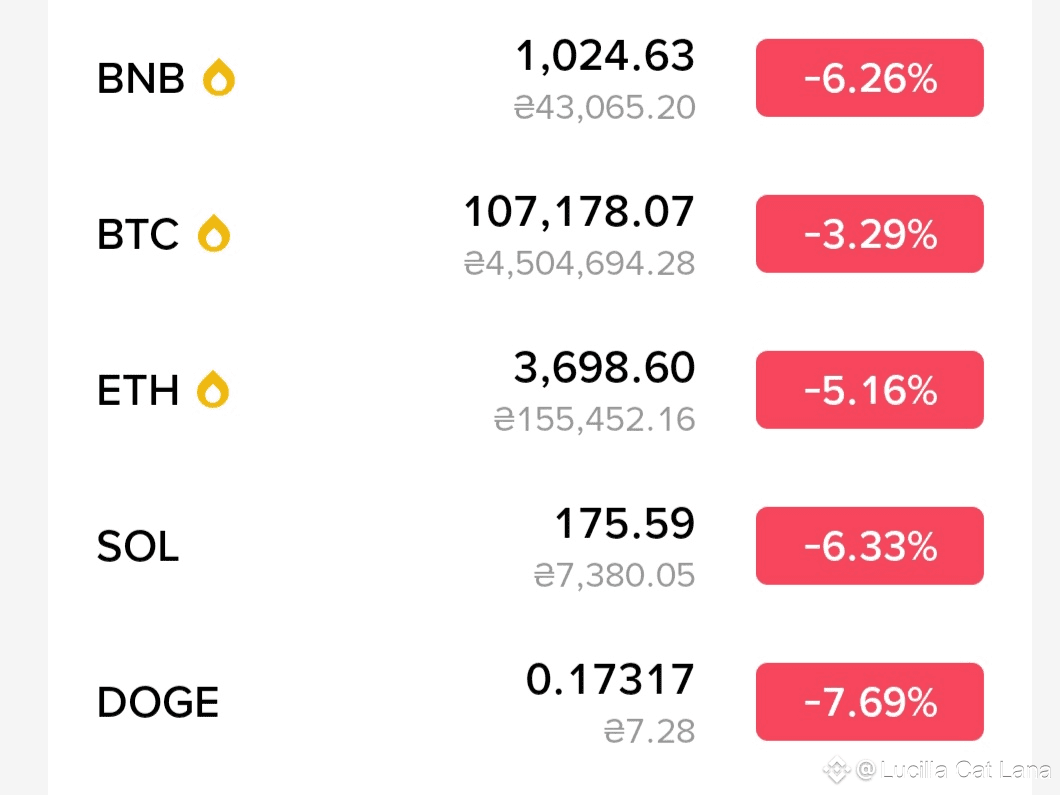Screen dimensions: 1060x795
Task: Tap SOL's -6.33% change badge
Action: pos(869,546)
